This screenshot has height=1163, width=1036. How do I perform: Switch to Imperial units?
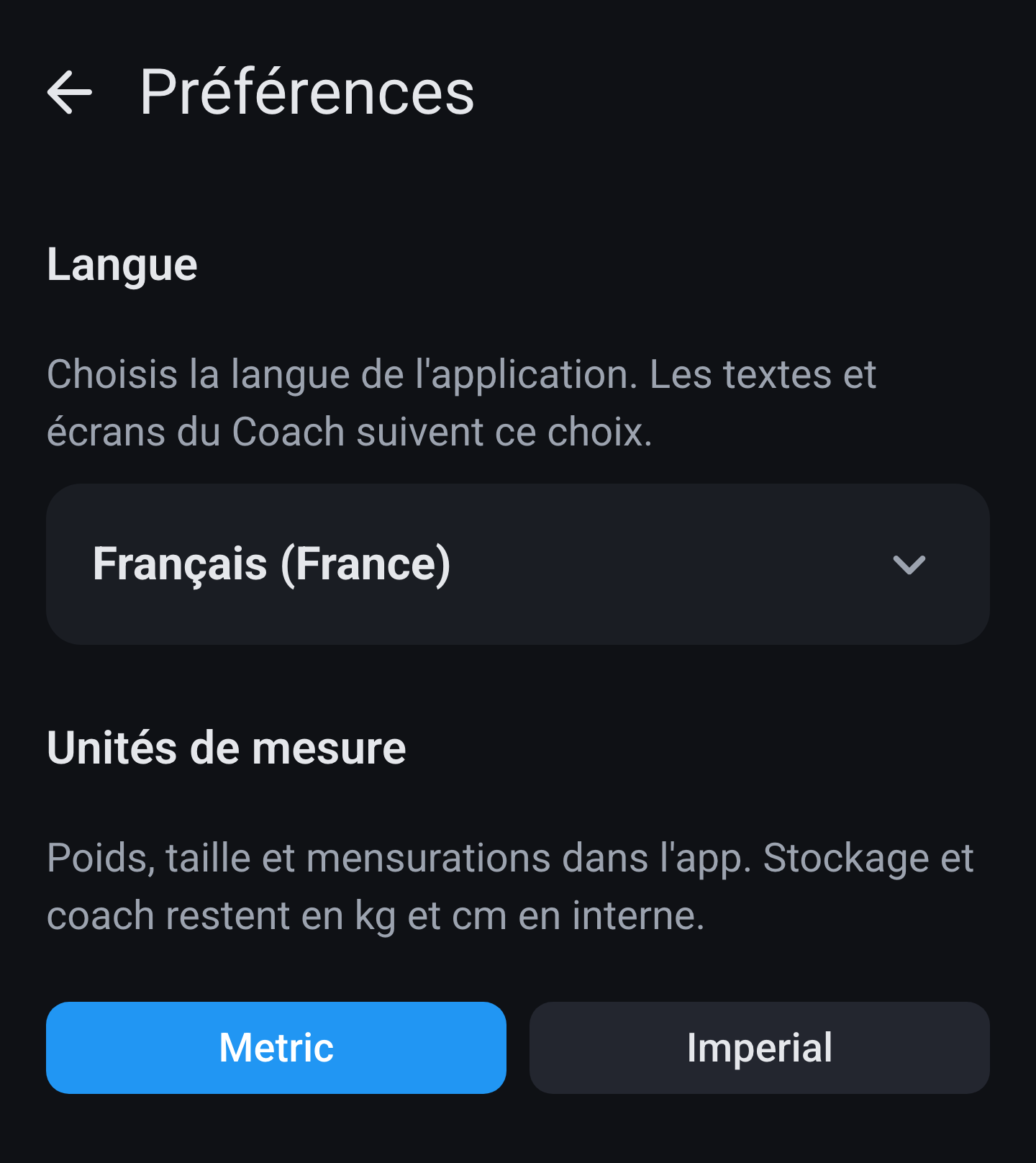point(760,1048)
